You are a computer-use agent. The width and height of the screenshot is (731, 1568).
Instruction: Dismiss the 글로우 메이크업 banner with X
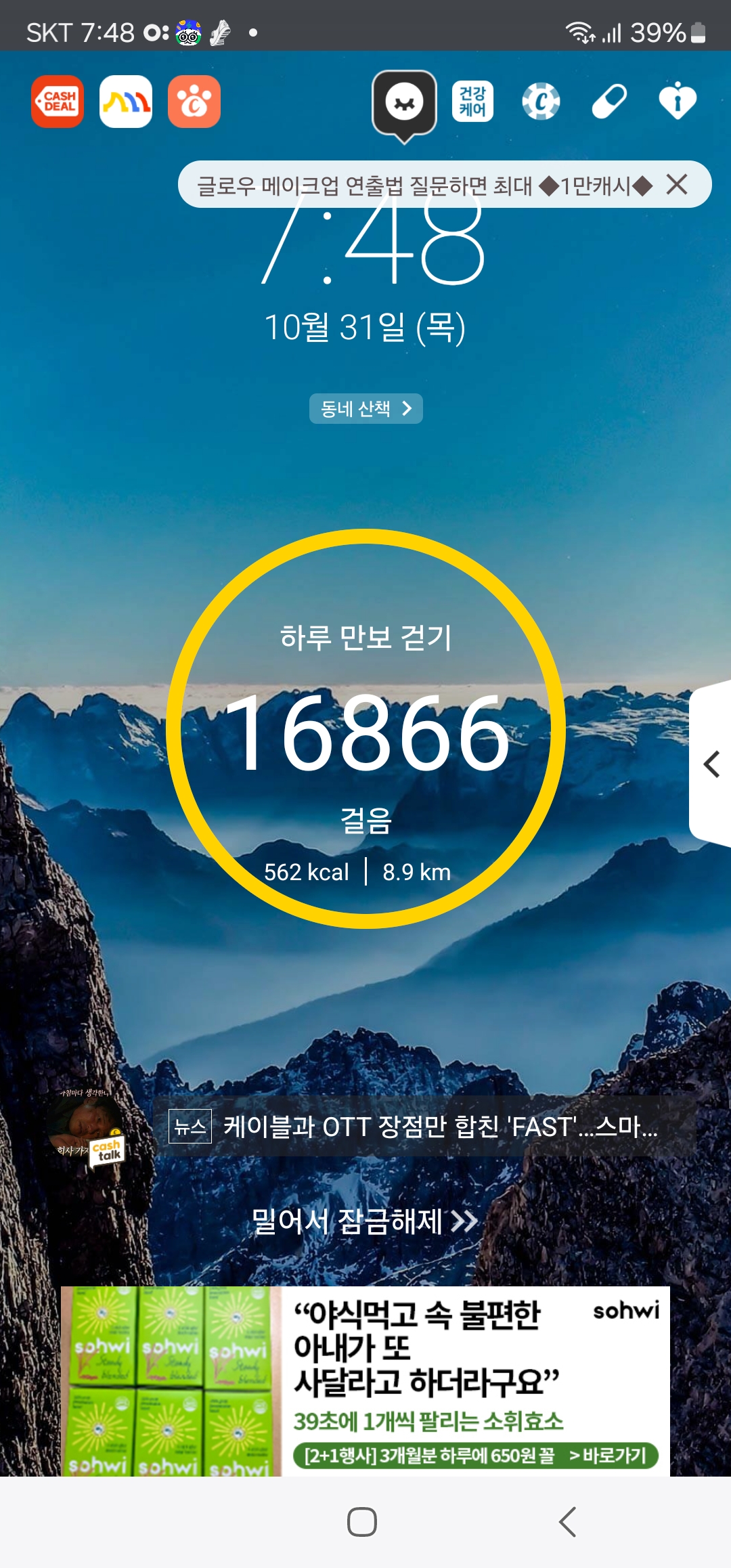(677, 184)
